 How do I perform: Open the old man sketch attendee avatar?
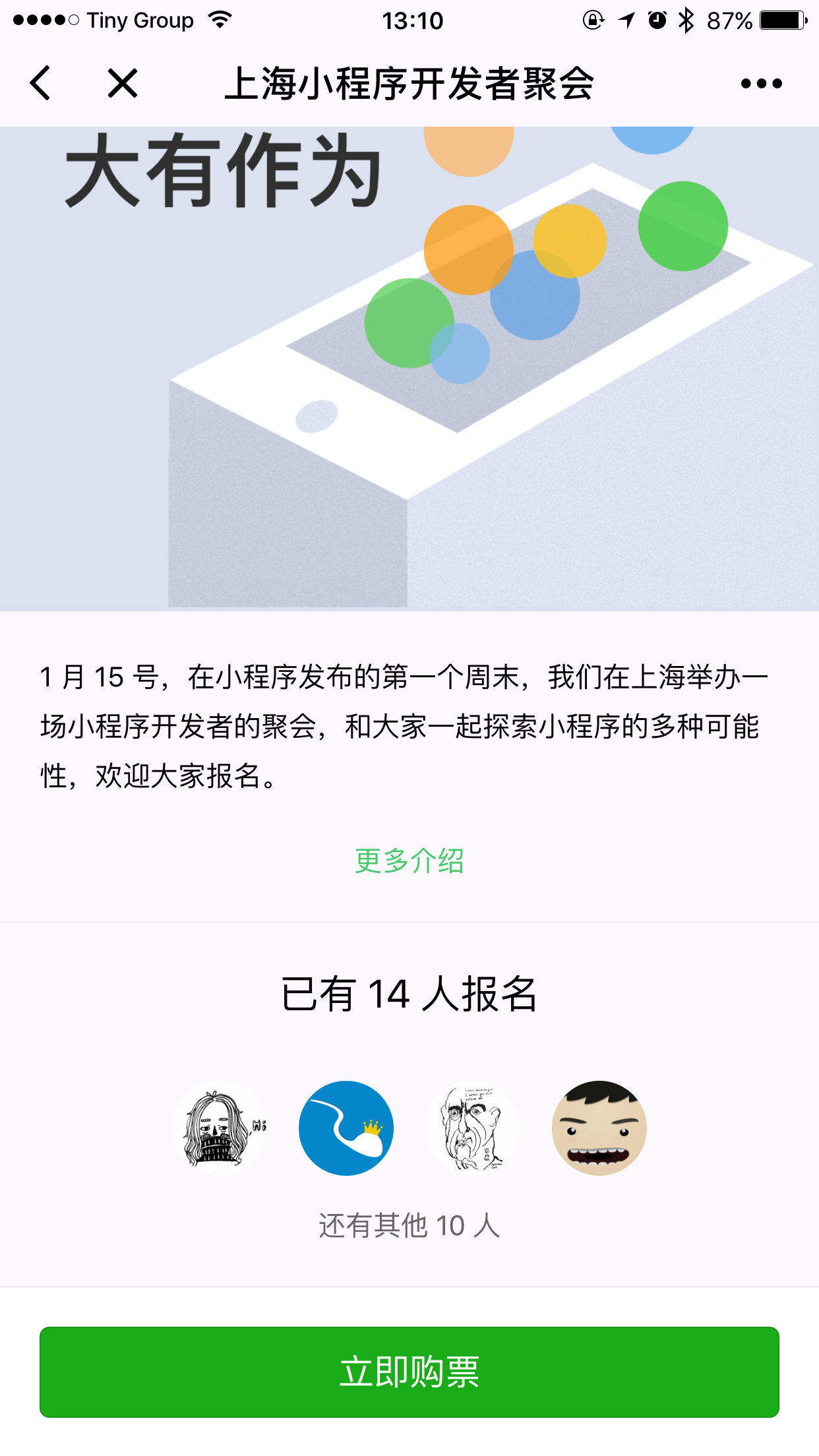[473, 1128]
